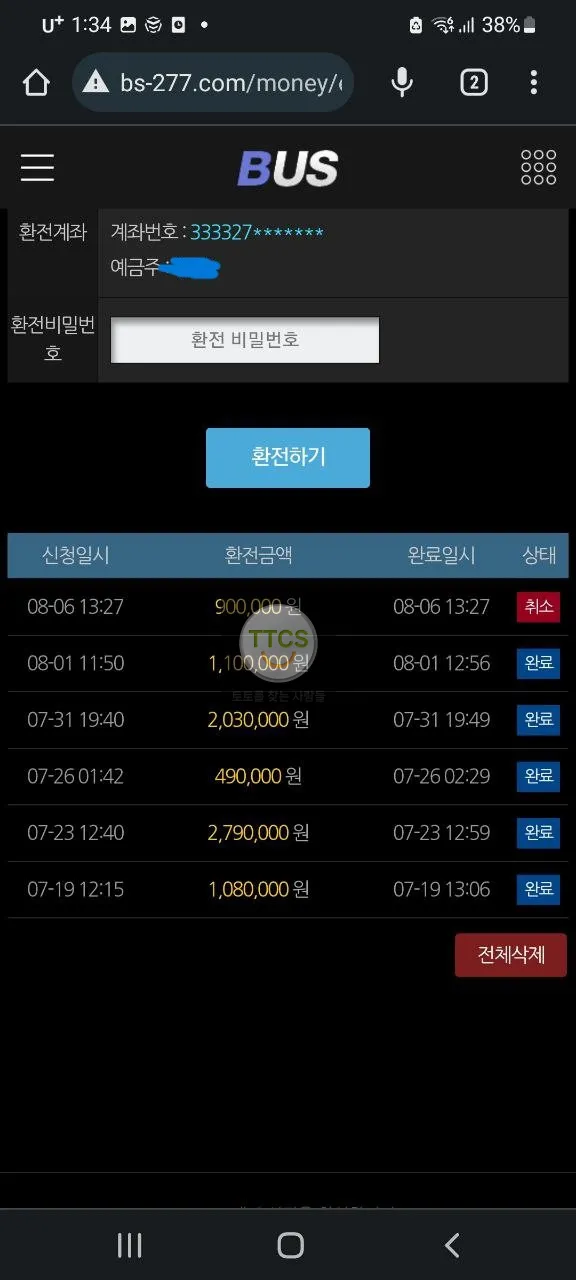Delete all records with 전체삭제
The width and height of the screenshot is (576, 1280).
511,955
